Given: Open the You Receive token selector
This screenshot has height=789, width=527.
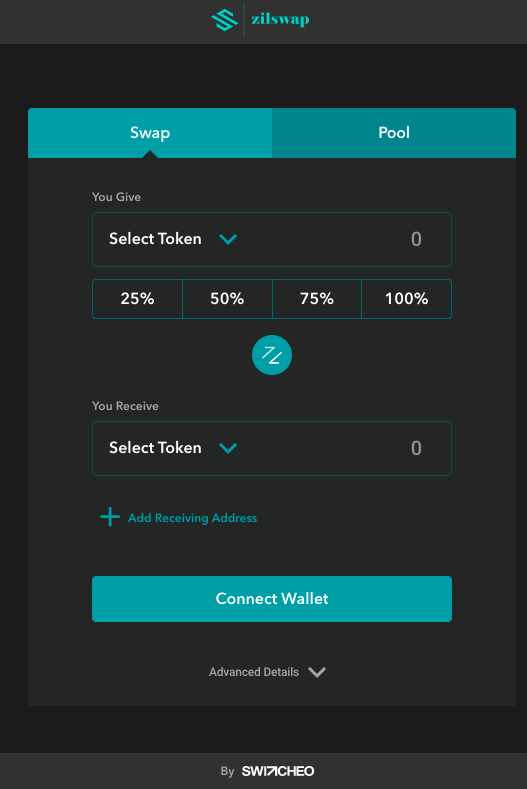Looking at the screenshot, I should [x=173, y=448].
